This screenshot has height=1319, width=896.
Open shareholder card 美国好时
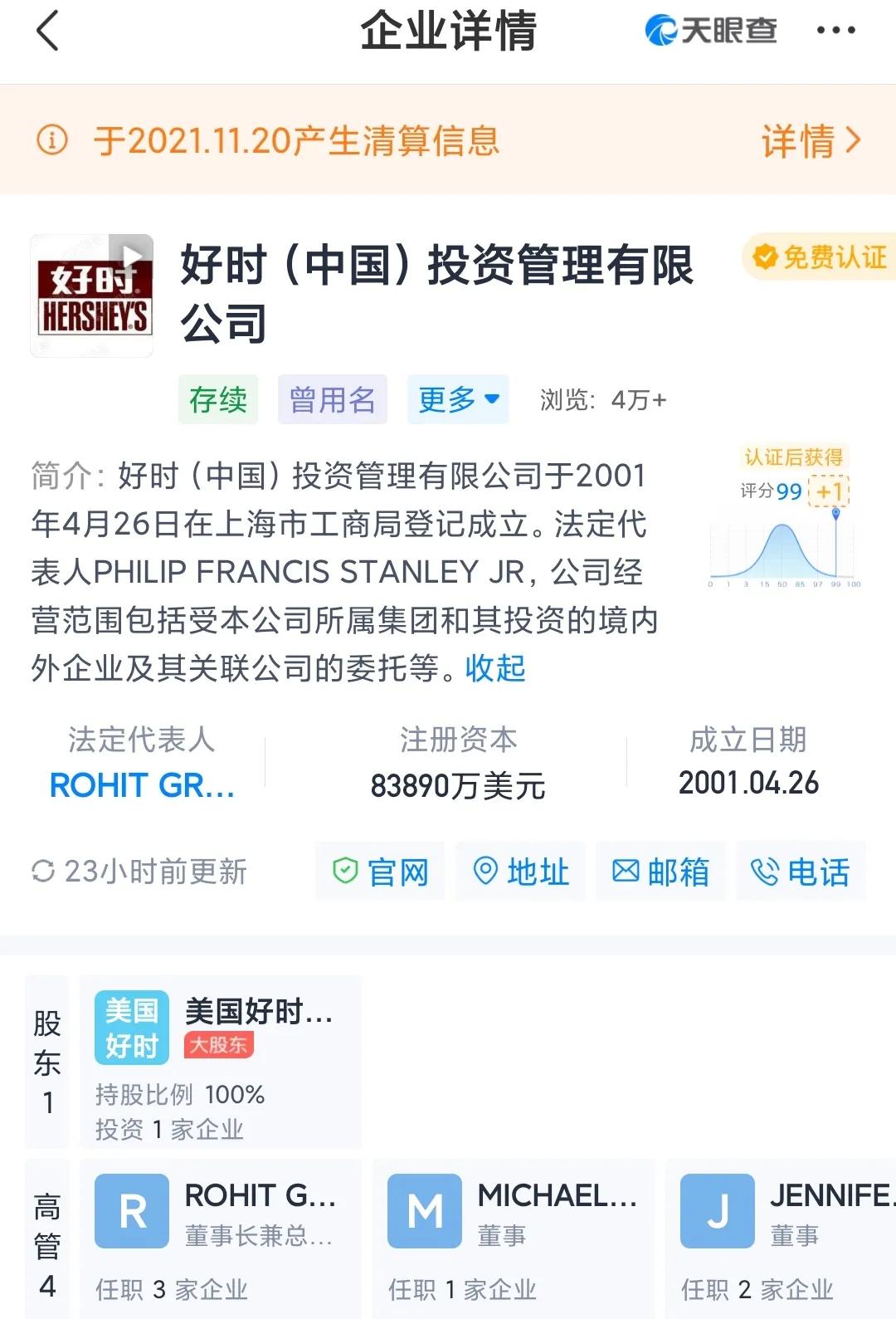[x=220, y=1063]
